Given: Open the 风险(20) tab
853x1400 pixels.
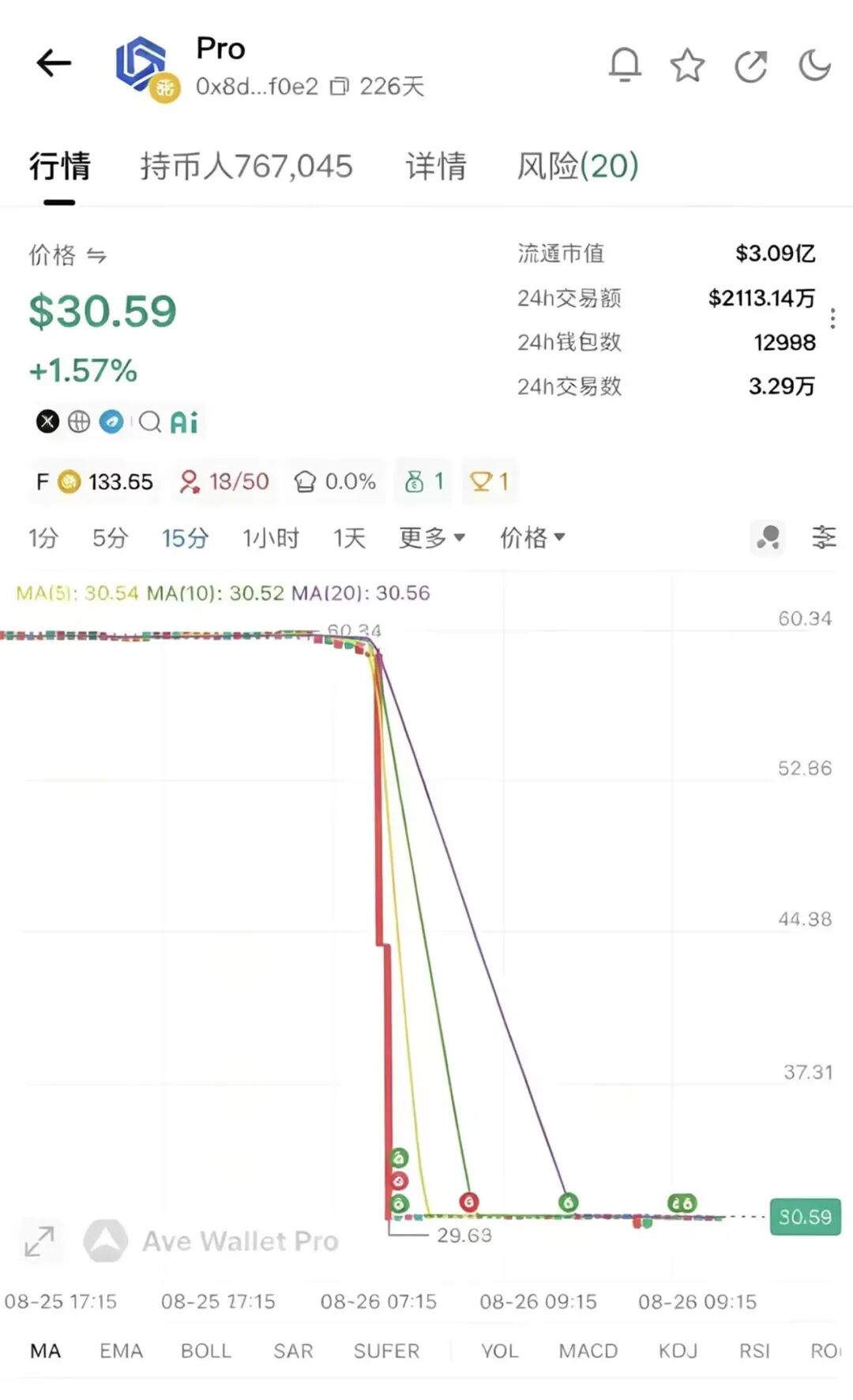Looking at the screenshot, I should [x=577, y=166].
